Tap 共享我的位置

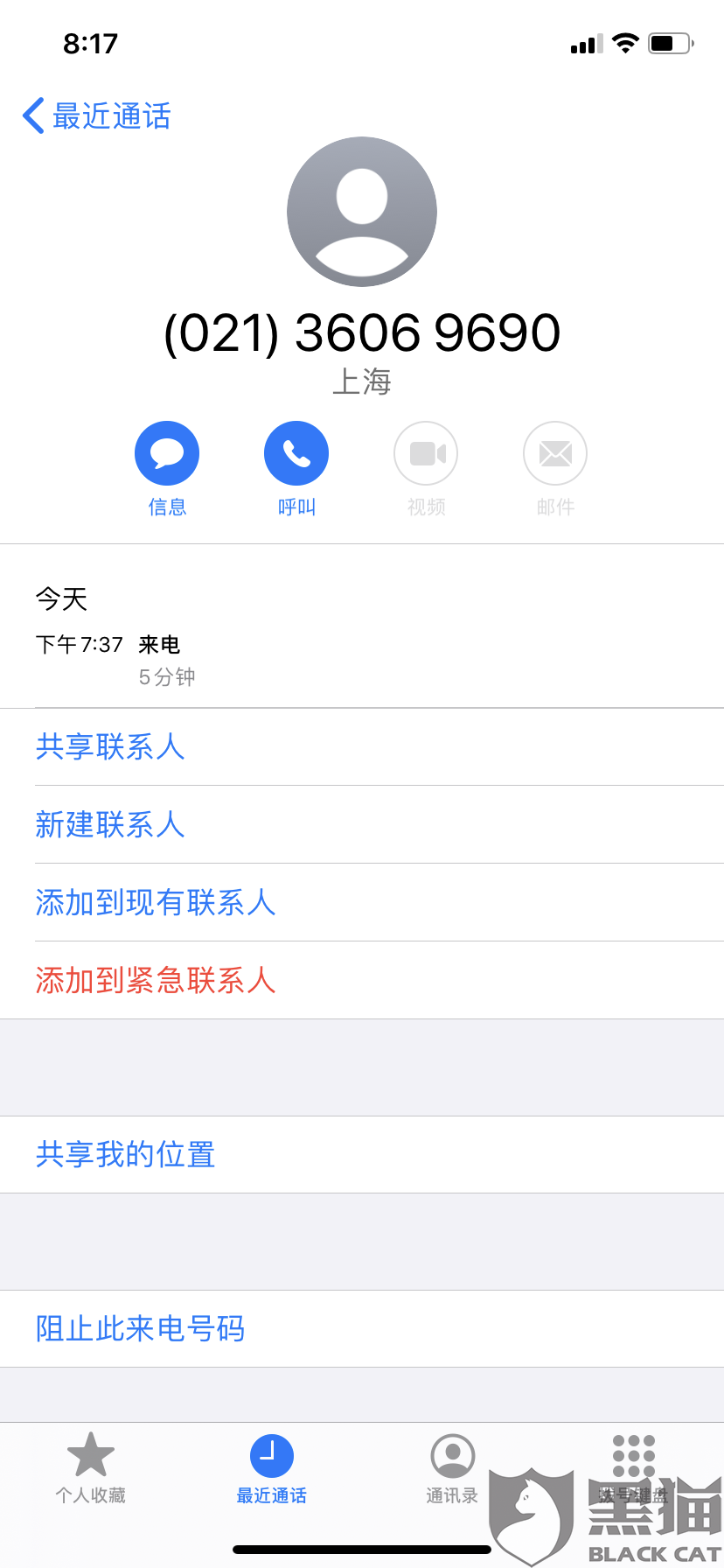click(362, 1155)
